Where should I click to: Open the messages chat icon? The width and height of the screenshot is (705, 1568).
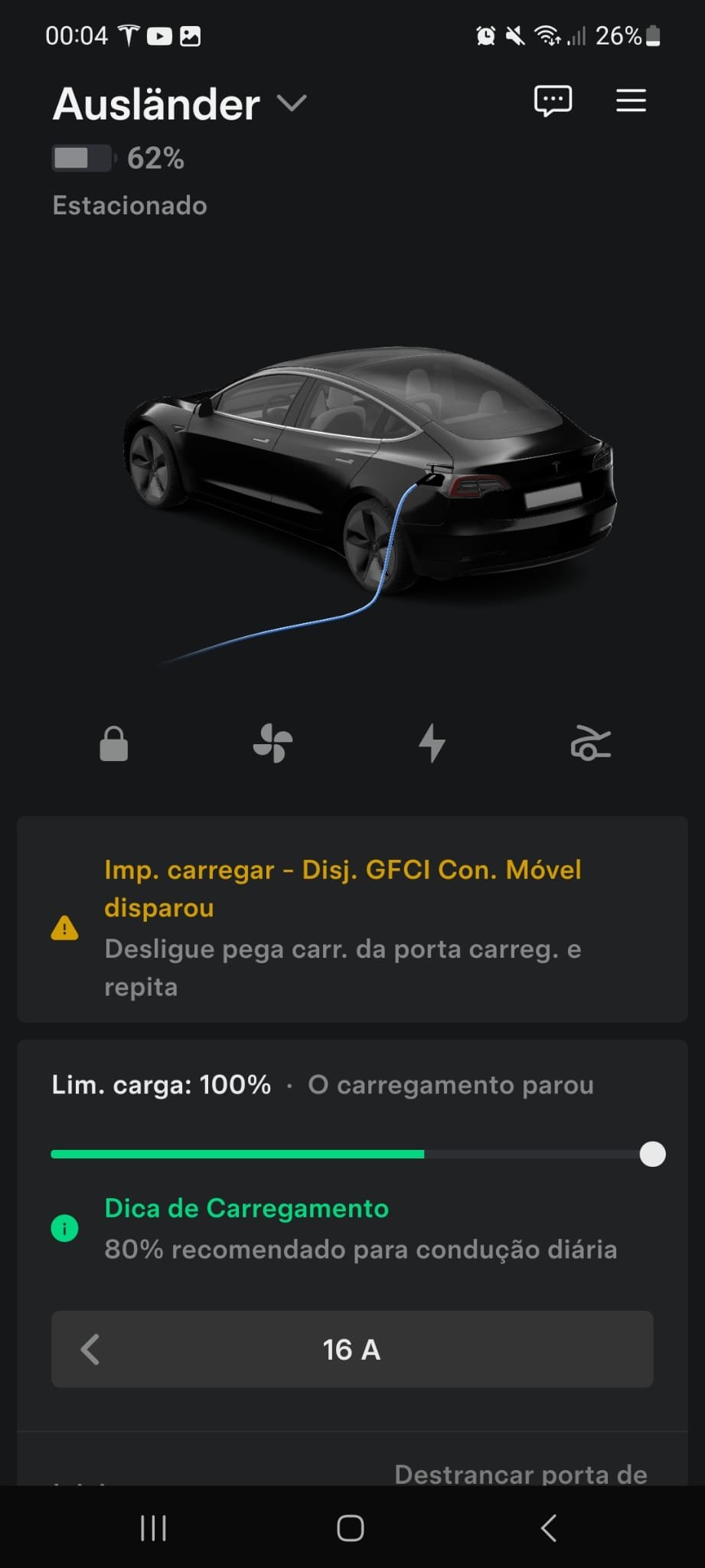click(x=553, y=101)
